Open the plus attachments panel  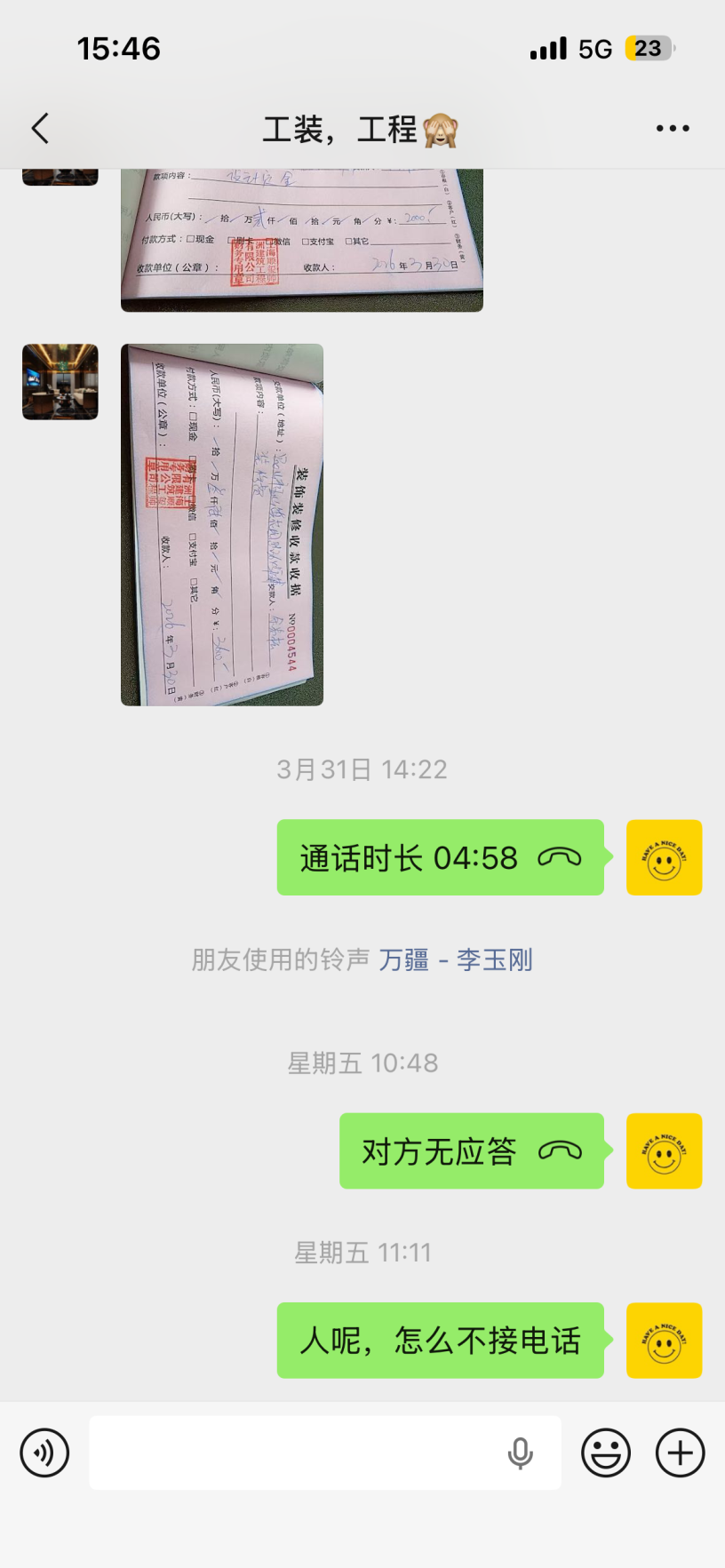pyautogui.click(x=680, y=1453)
